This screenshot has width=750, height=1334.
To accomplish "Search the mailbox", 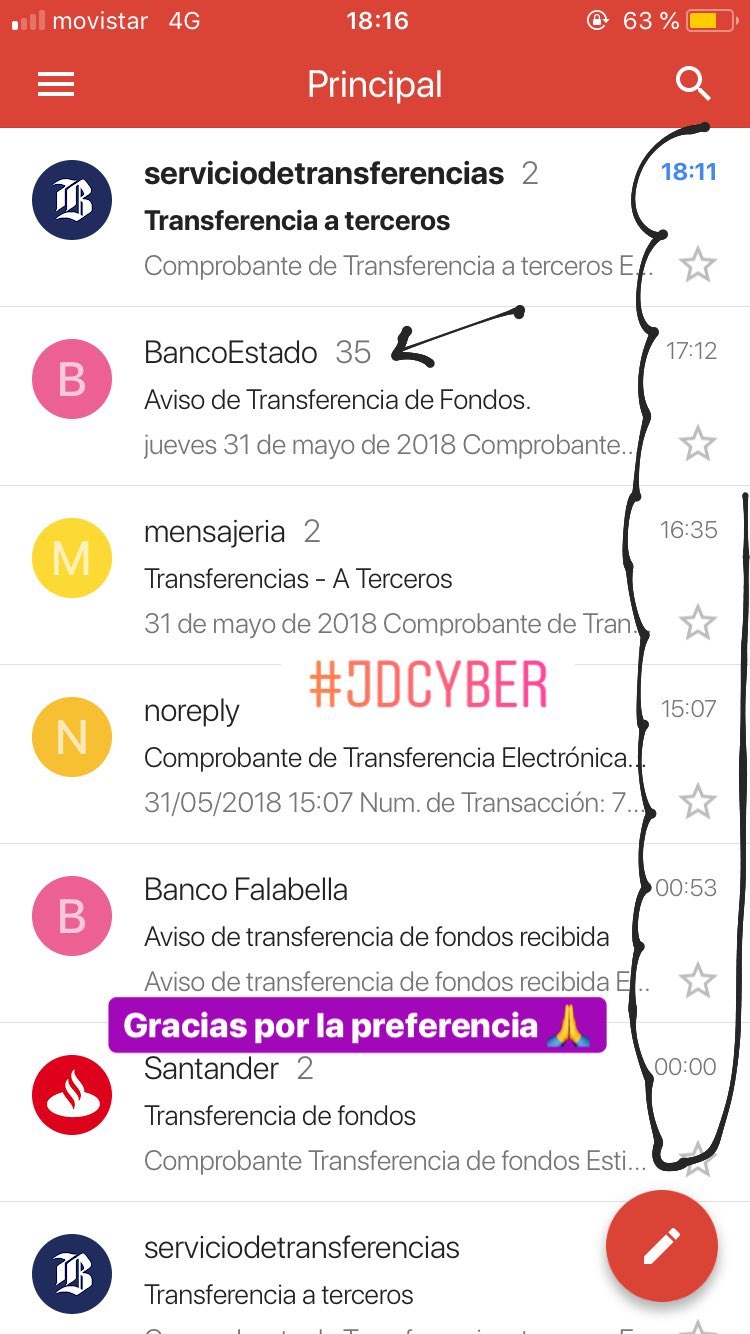I will [693, 84].
